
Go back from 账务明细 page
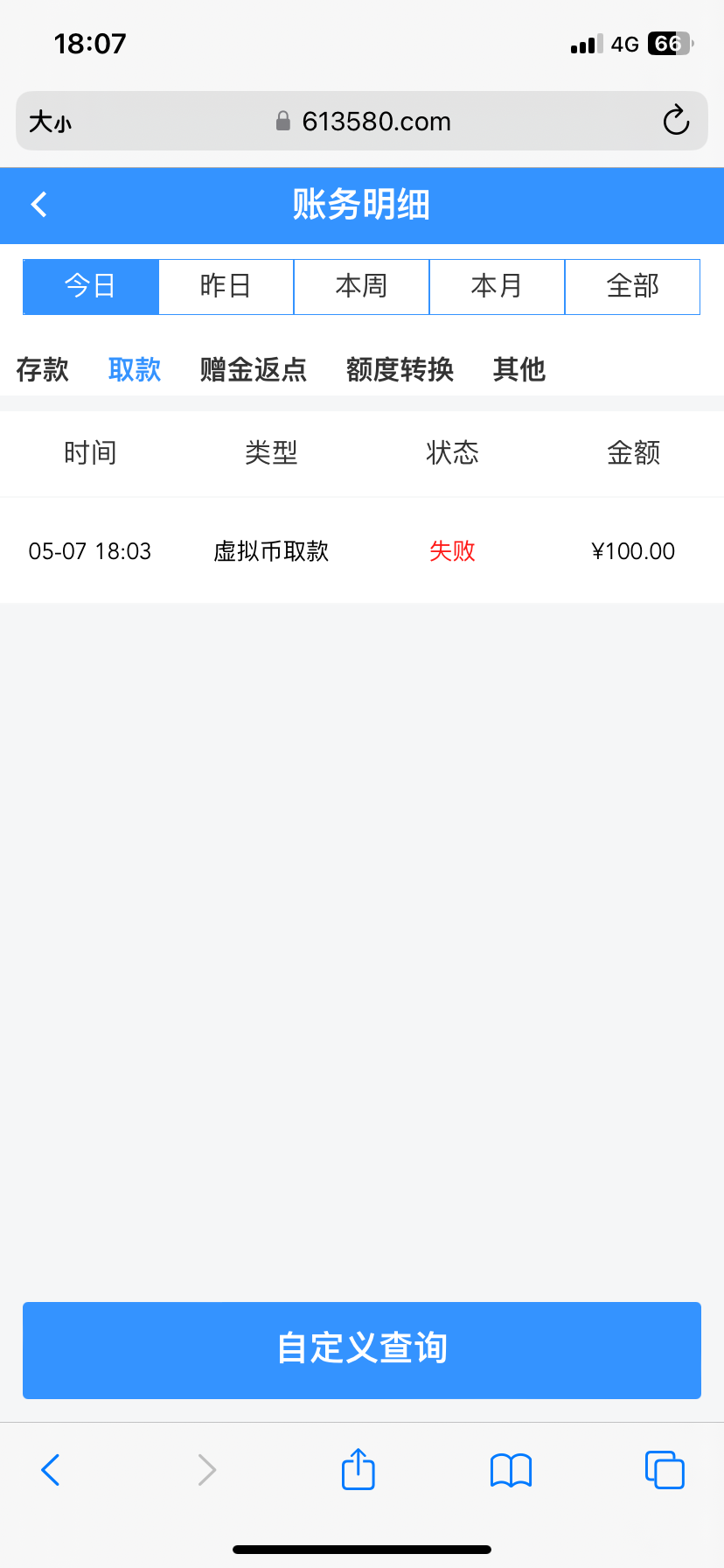pyautogui.click(x=39, y=205)
